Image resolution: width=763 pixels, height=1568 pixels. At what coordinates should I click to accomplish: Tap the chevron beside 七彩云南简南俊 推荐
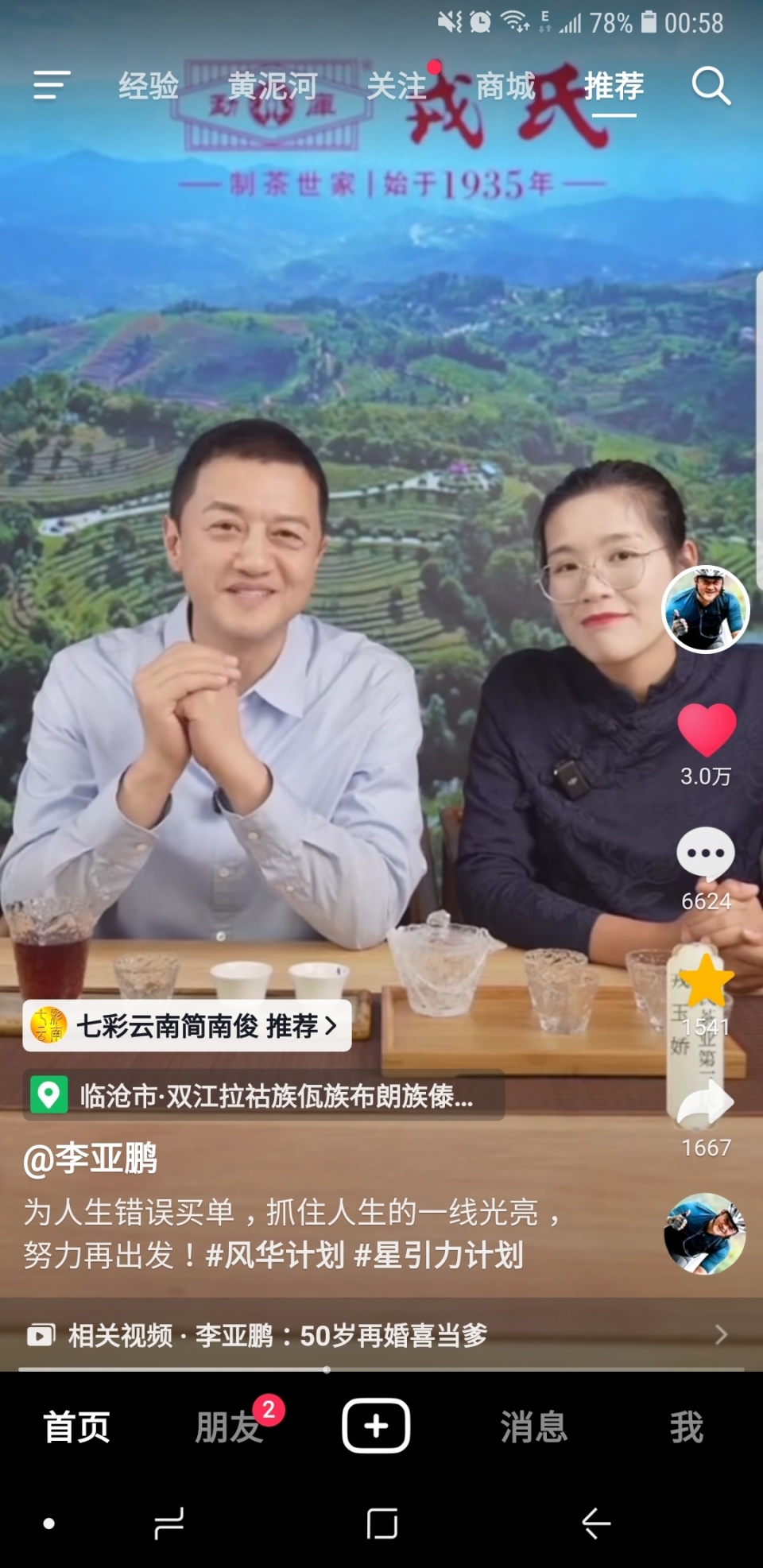[x=330, y=1026]
